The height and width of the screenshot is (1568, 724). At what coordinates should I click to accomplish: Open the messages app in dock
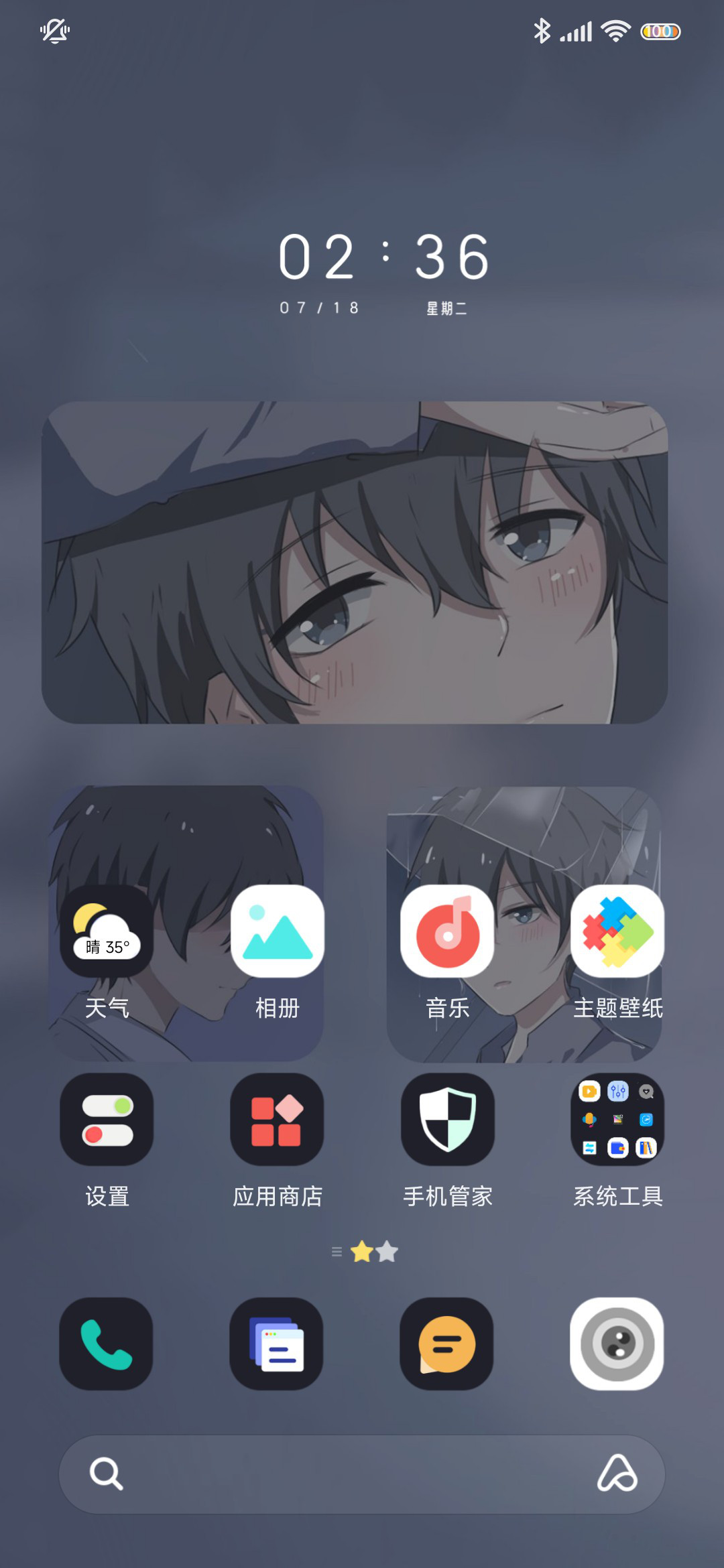(446, 1344)
